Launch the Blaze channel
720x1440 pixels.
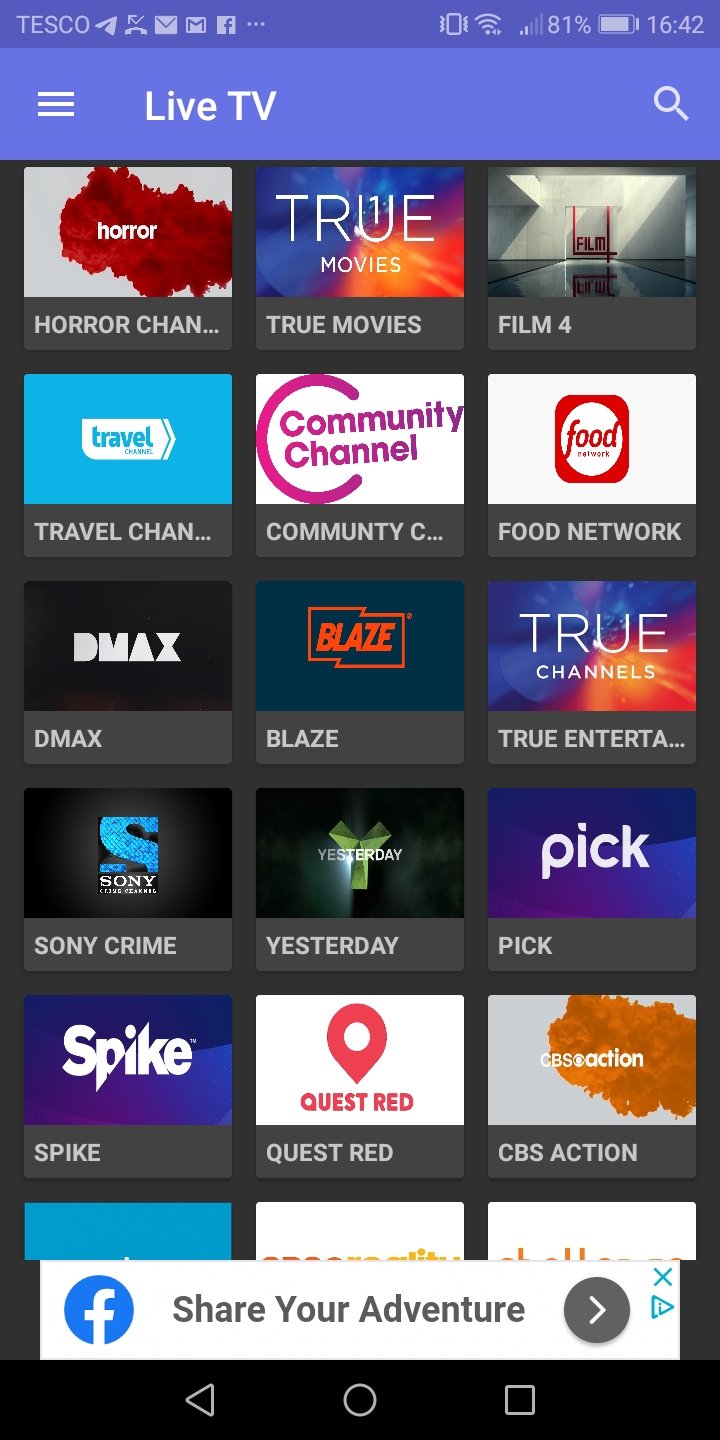coord(360,671)
